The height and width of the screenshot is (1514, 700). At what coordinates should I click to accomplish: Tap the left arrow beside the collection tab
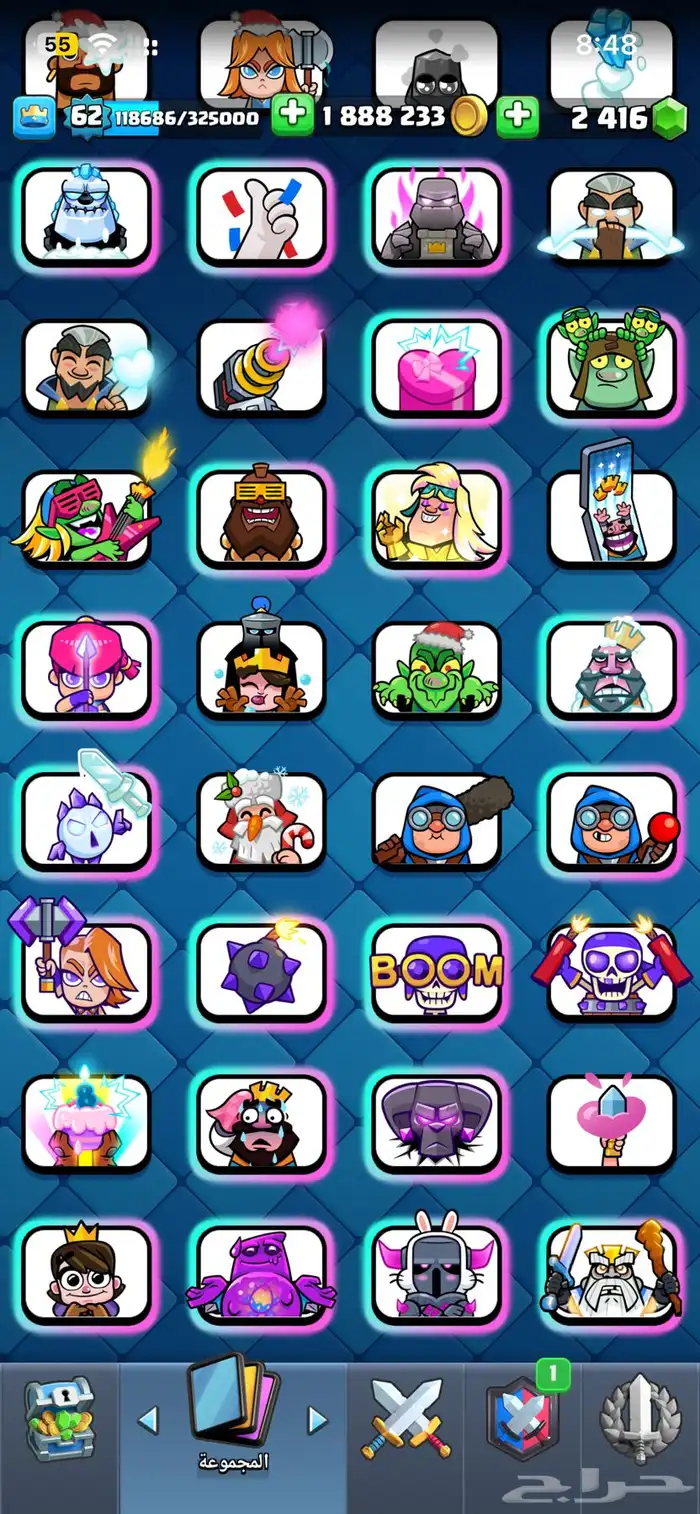click(x=147, y=1419)
